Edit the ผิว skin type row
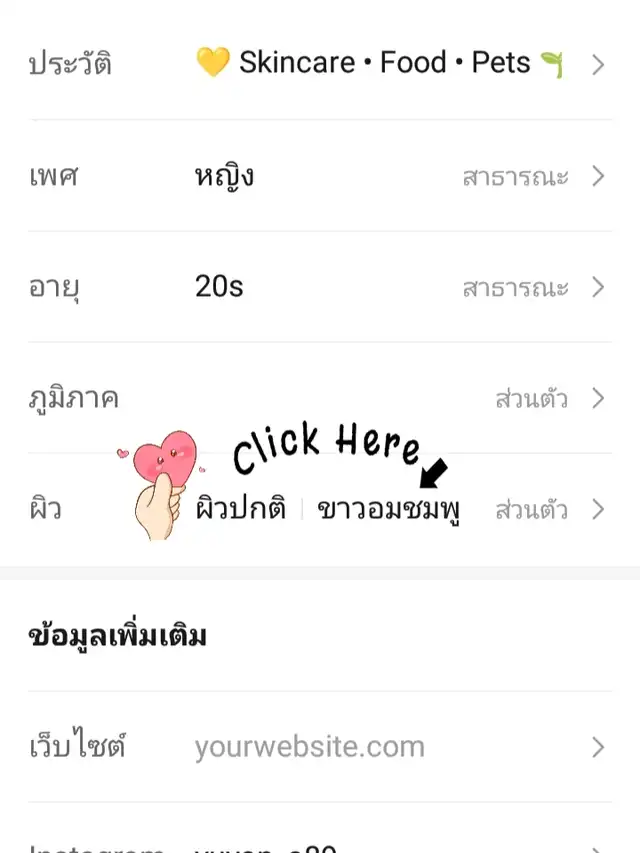Image resolution: width=640 pixels, height=853 pixels. pyautogui.click(x=388, y=510)
